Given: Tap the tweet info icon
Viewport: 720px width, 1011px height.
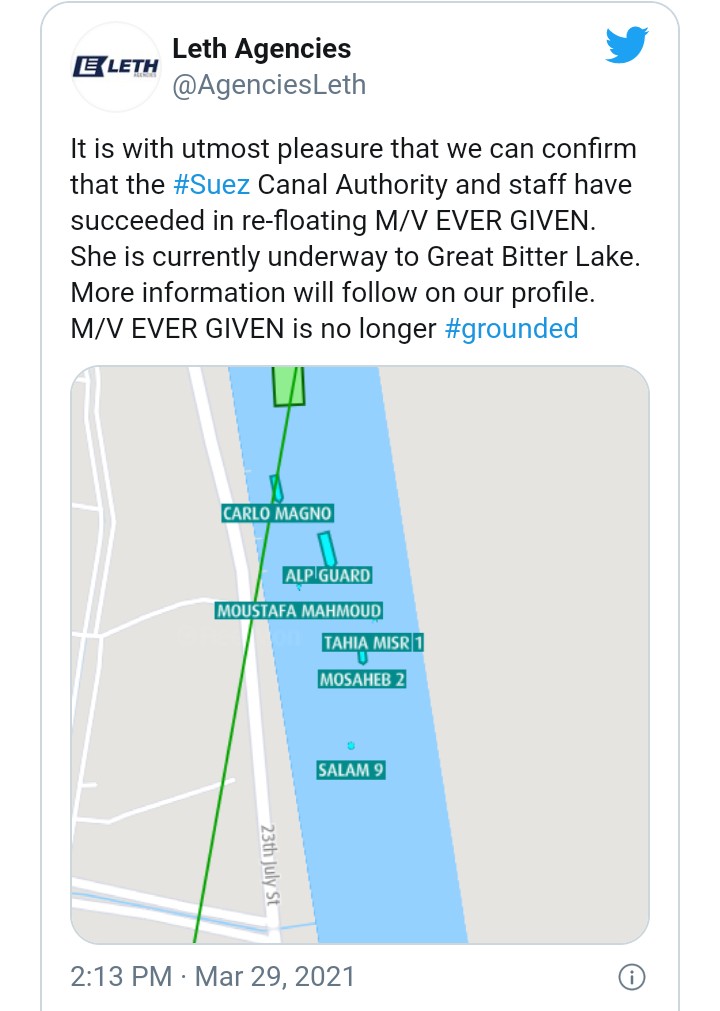Looking at the screenshot, I should pos(631,977).
